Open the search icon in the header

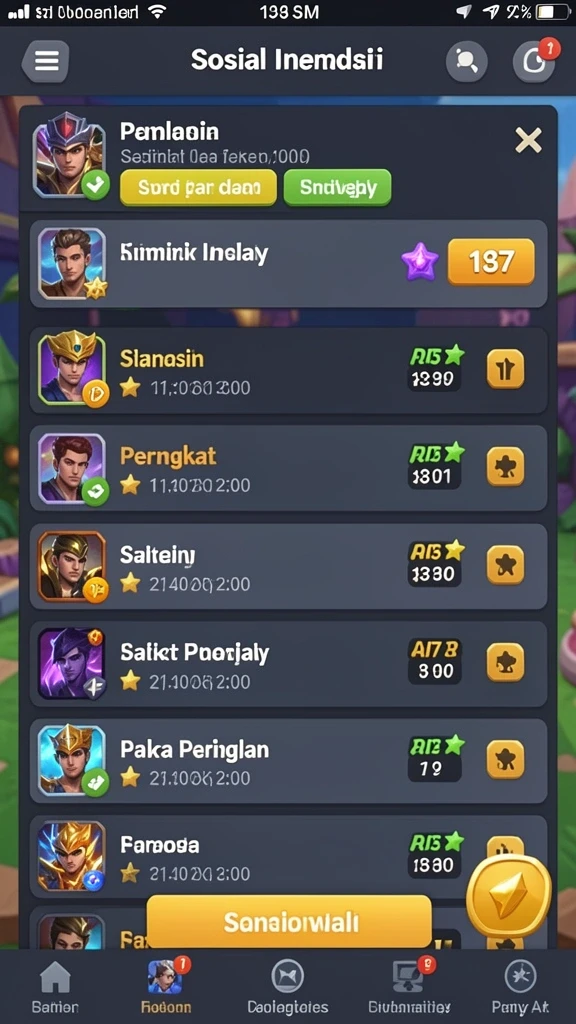tap(466, 61)
